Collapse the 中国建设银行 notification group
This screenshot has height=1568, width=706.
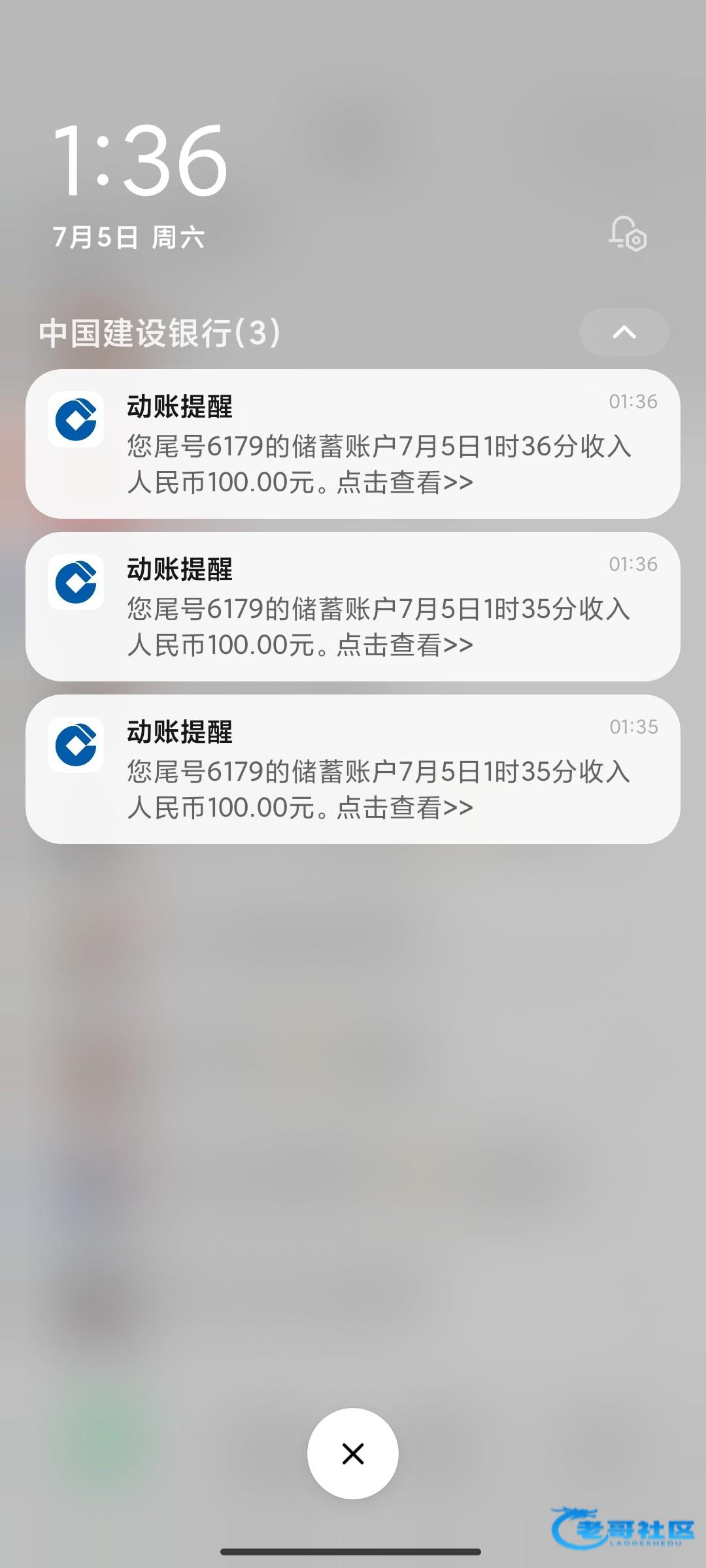click(x=624, y=332)
